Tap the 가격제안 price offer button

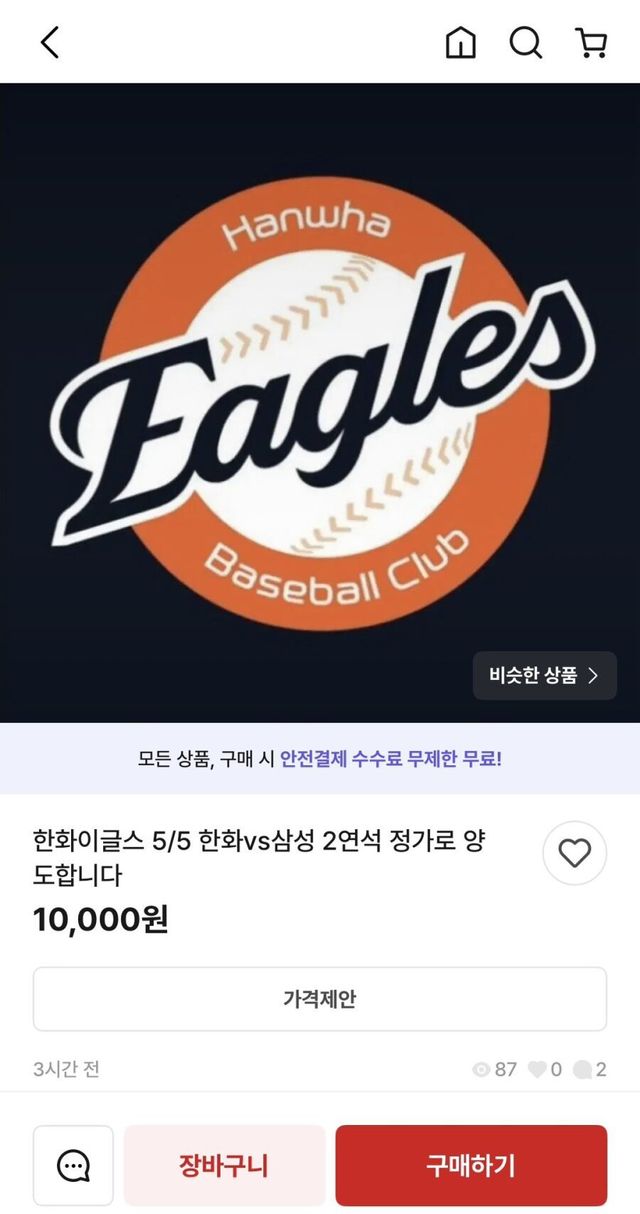[320, 998]
